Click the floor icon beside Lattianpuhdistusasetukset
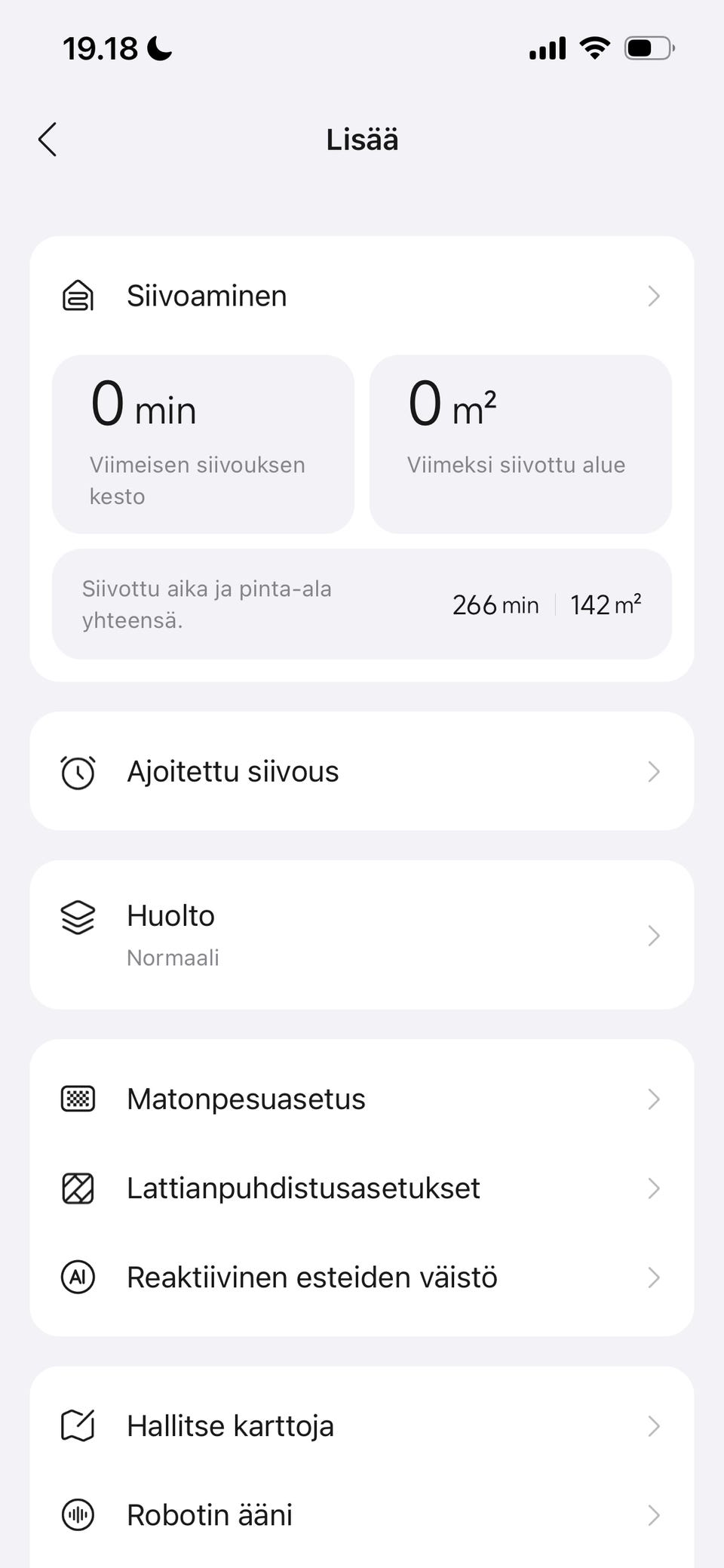Viewport: 724px width, 1568px height. [x=78, y=1188]
